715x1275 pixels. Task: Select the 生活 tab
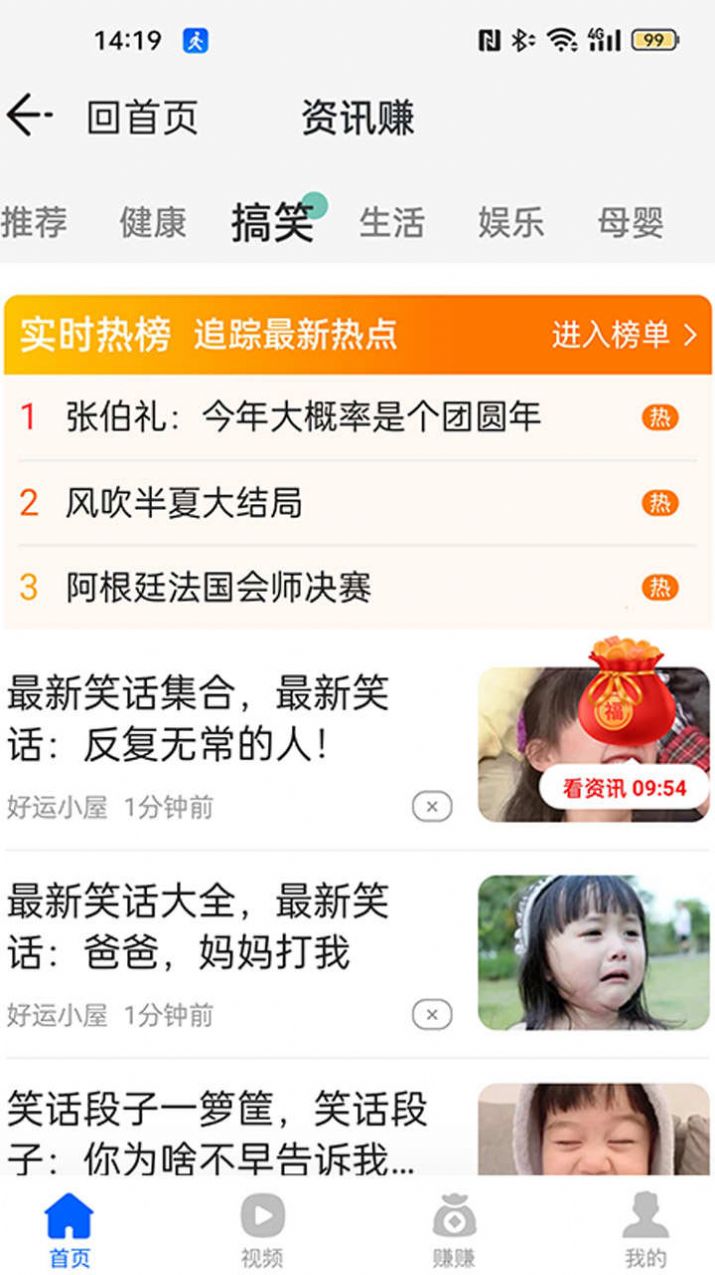391,222
